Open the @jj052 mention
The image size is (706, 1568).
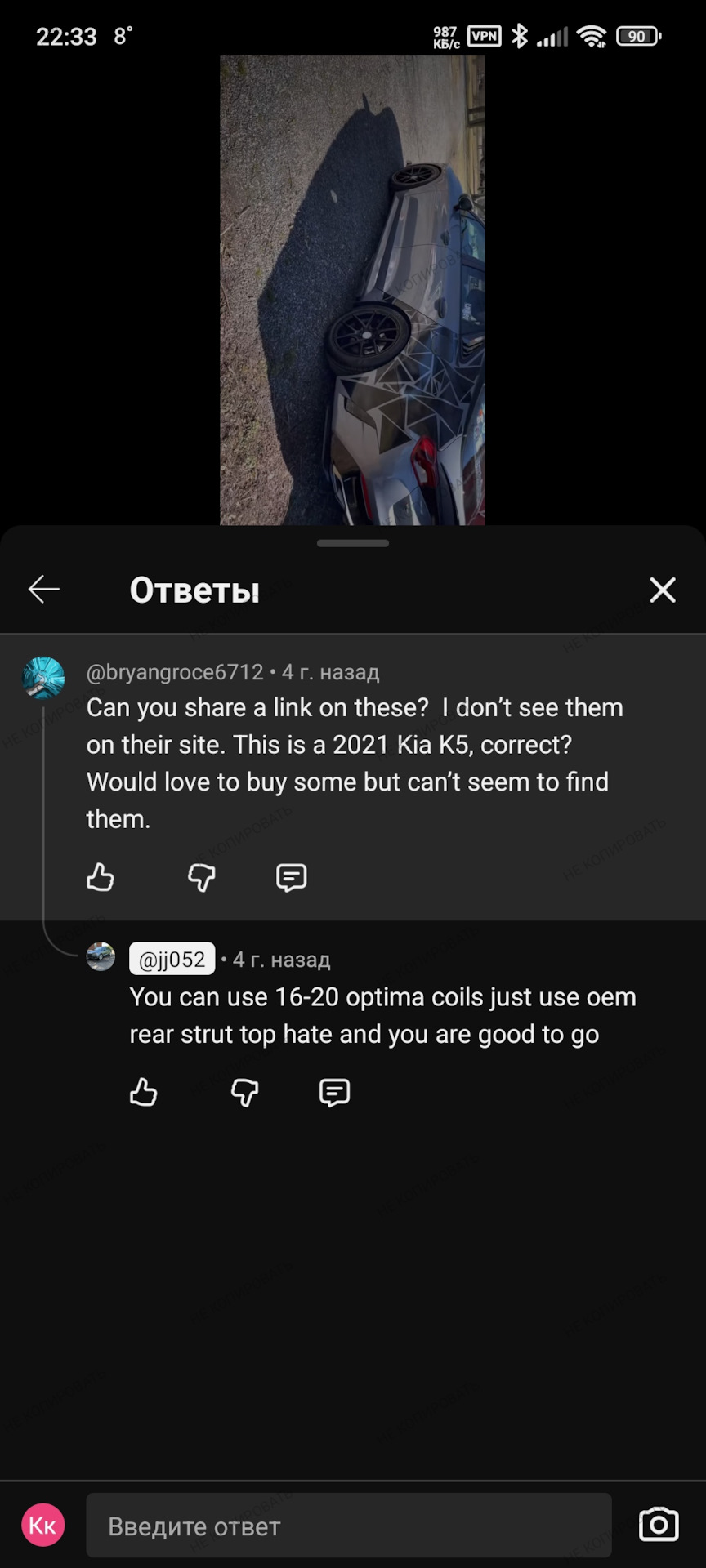point(172,959)
